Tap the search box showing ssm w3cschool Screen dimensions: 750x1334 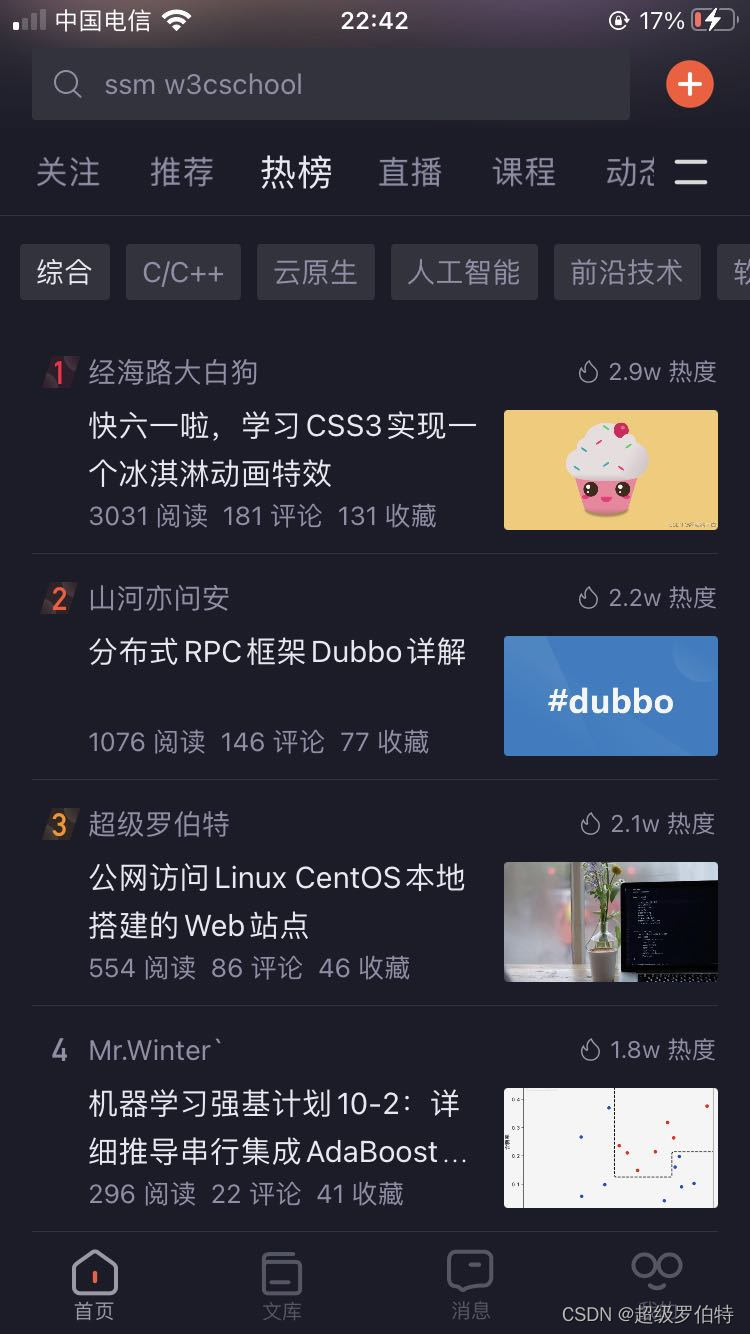click(x=330, y=85)
